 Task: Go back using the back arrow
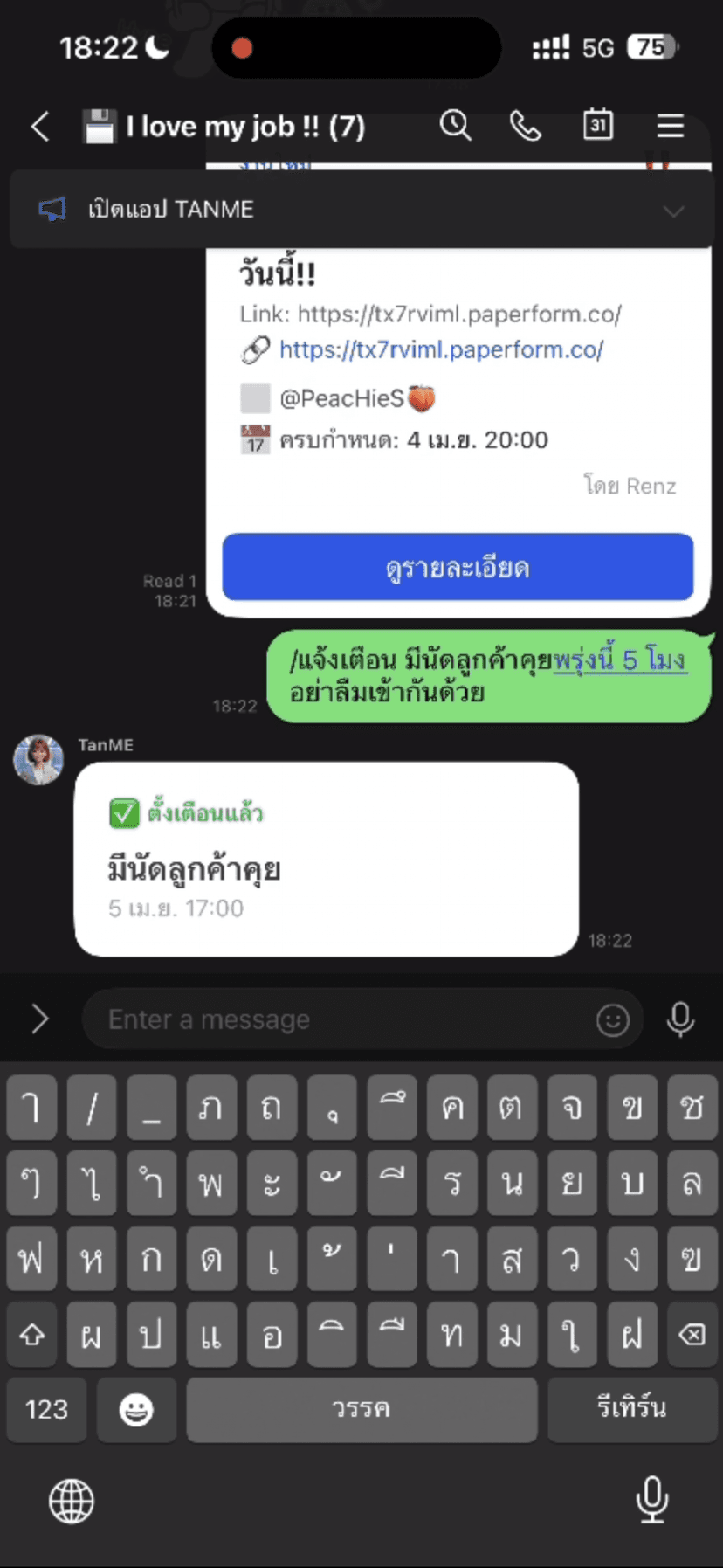38,126
